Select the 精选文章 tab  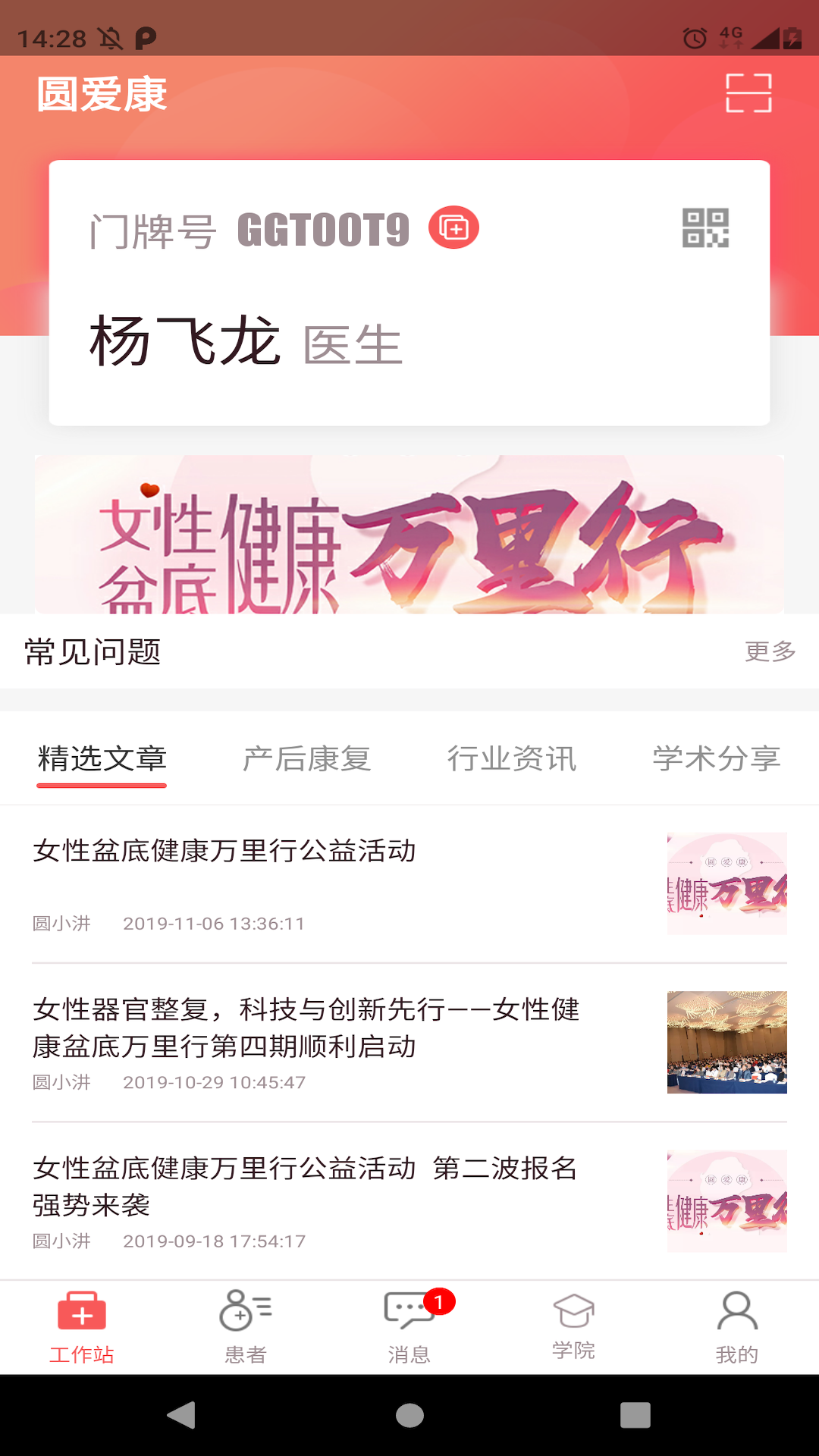point(102,758)
